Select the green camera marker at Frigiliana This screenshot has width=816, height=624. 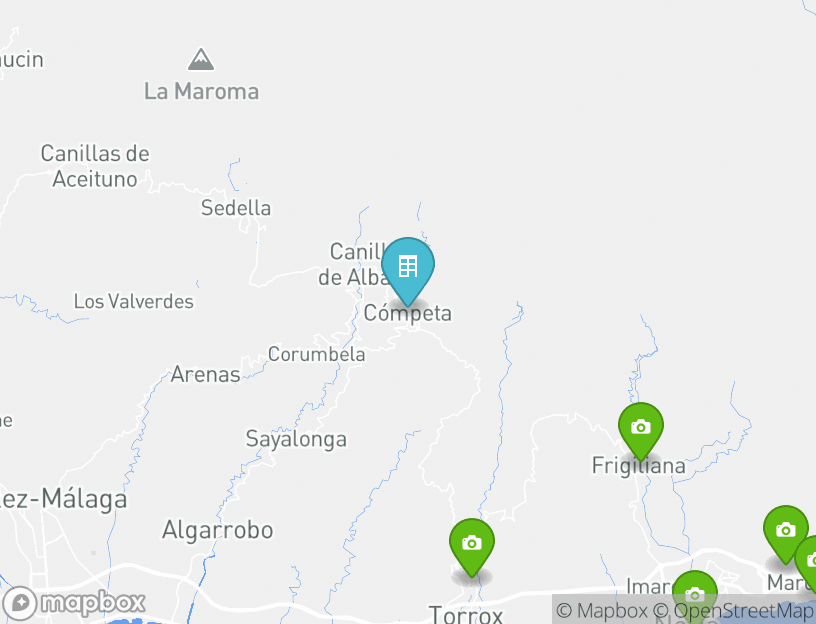(x=641, y=428)
